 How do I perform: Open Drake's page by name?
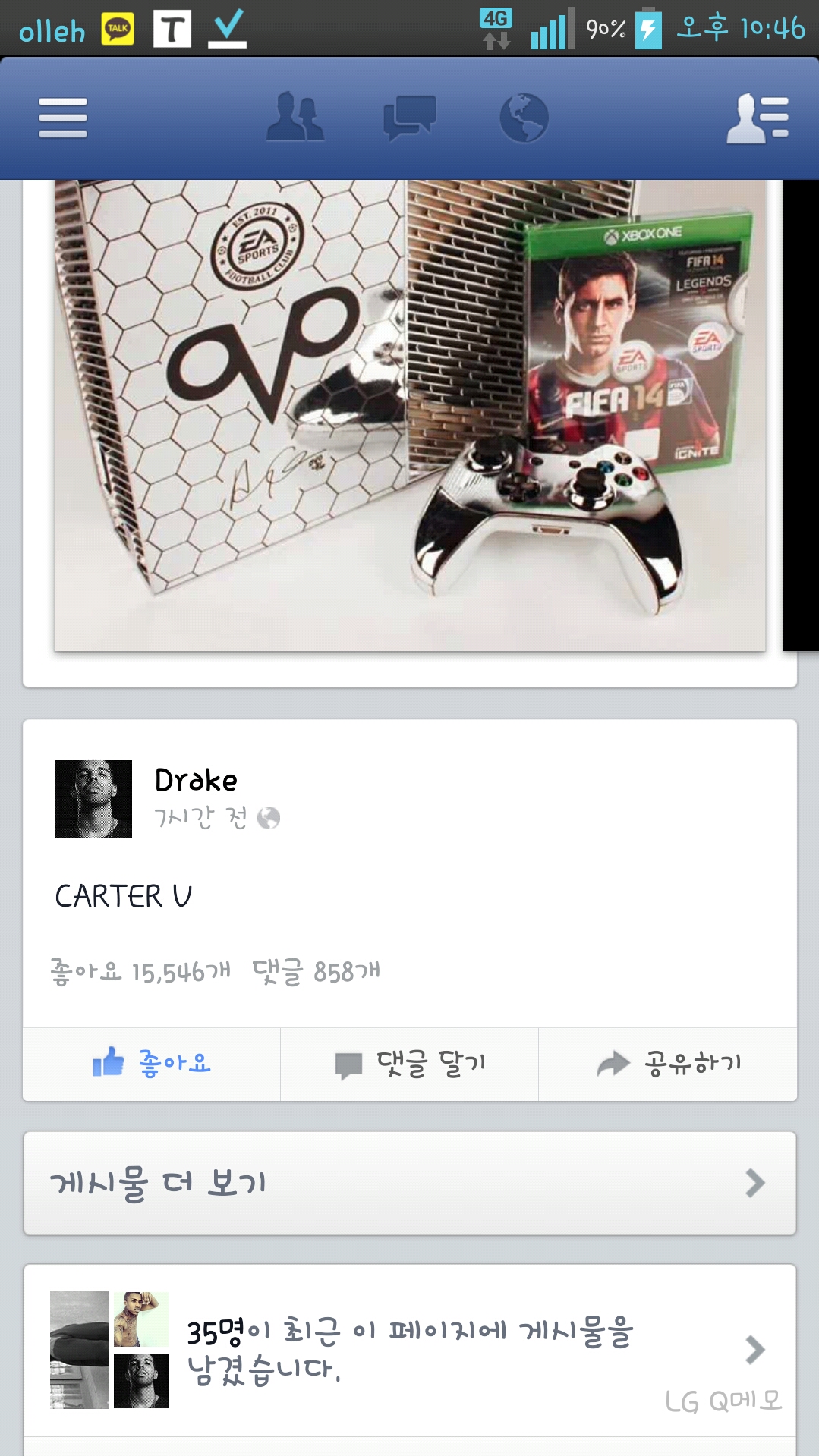(196, 780)
